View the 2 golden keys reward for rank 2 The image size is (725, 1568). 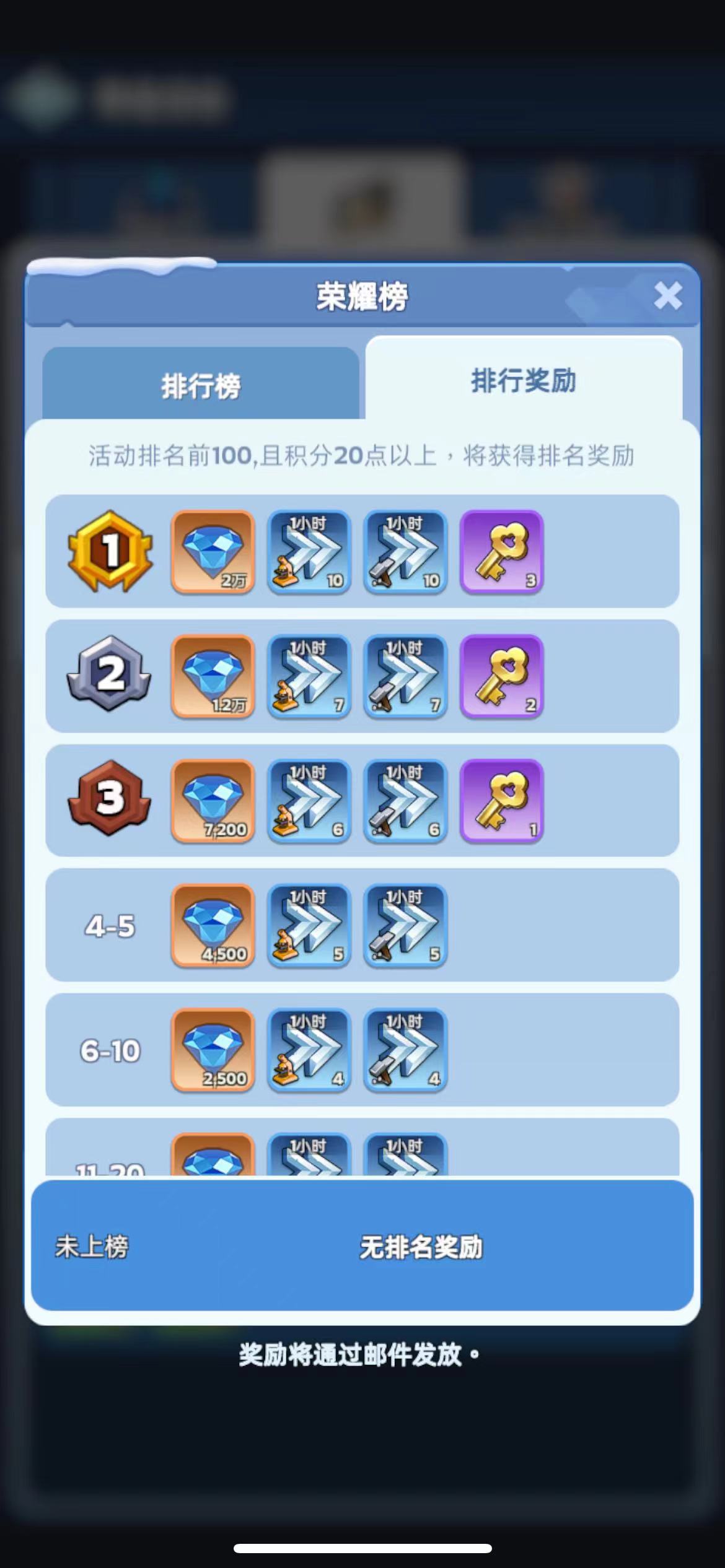pyautogui.click(x=501, y=676)
